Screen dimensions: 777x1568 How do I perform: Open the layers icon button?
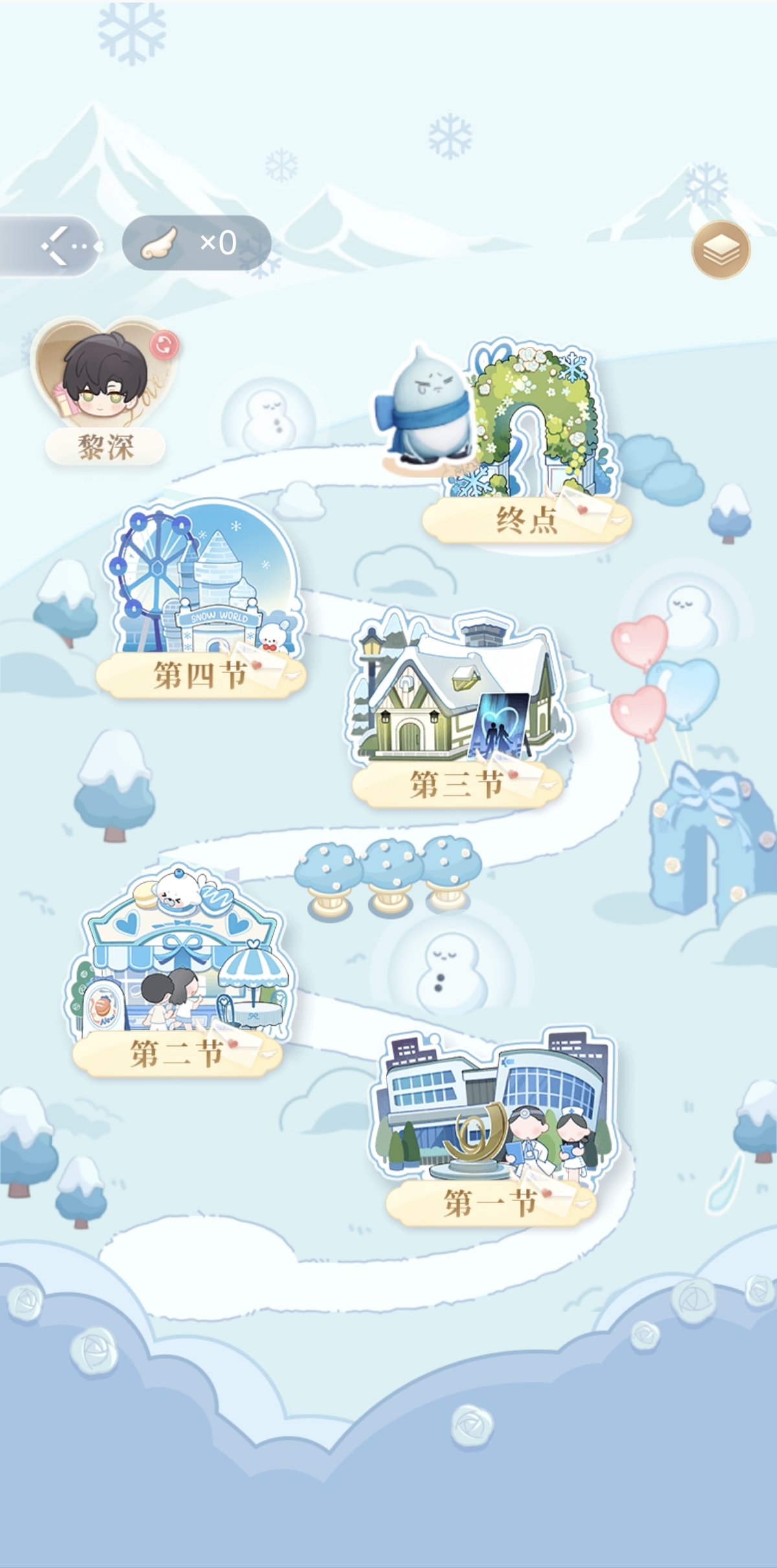(721, 250)
